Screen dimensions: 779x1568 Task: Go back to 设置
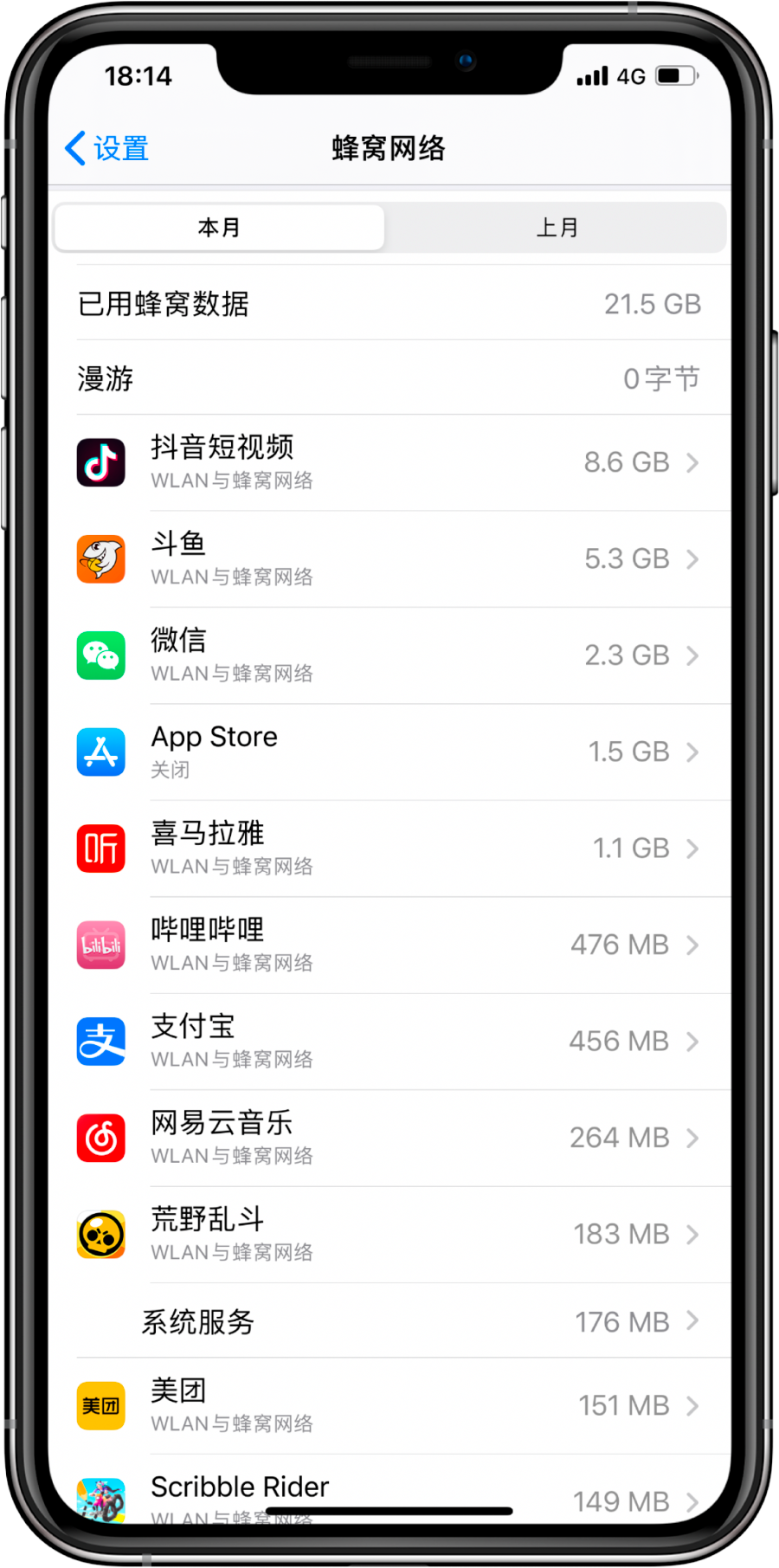point(107,148)
